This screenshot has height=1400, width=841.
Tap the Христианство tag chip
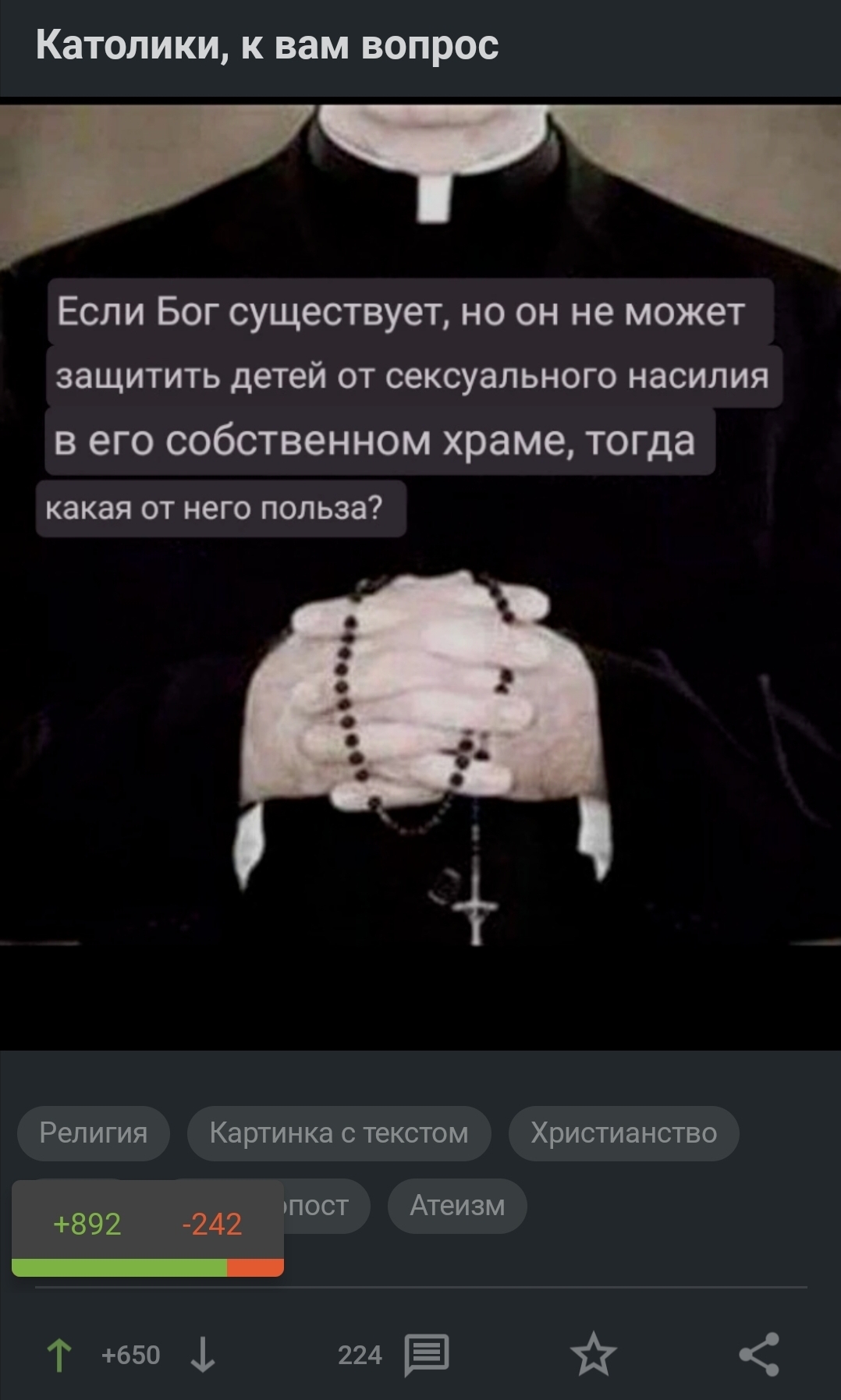coord(623,1132)
